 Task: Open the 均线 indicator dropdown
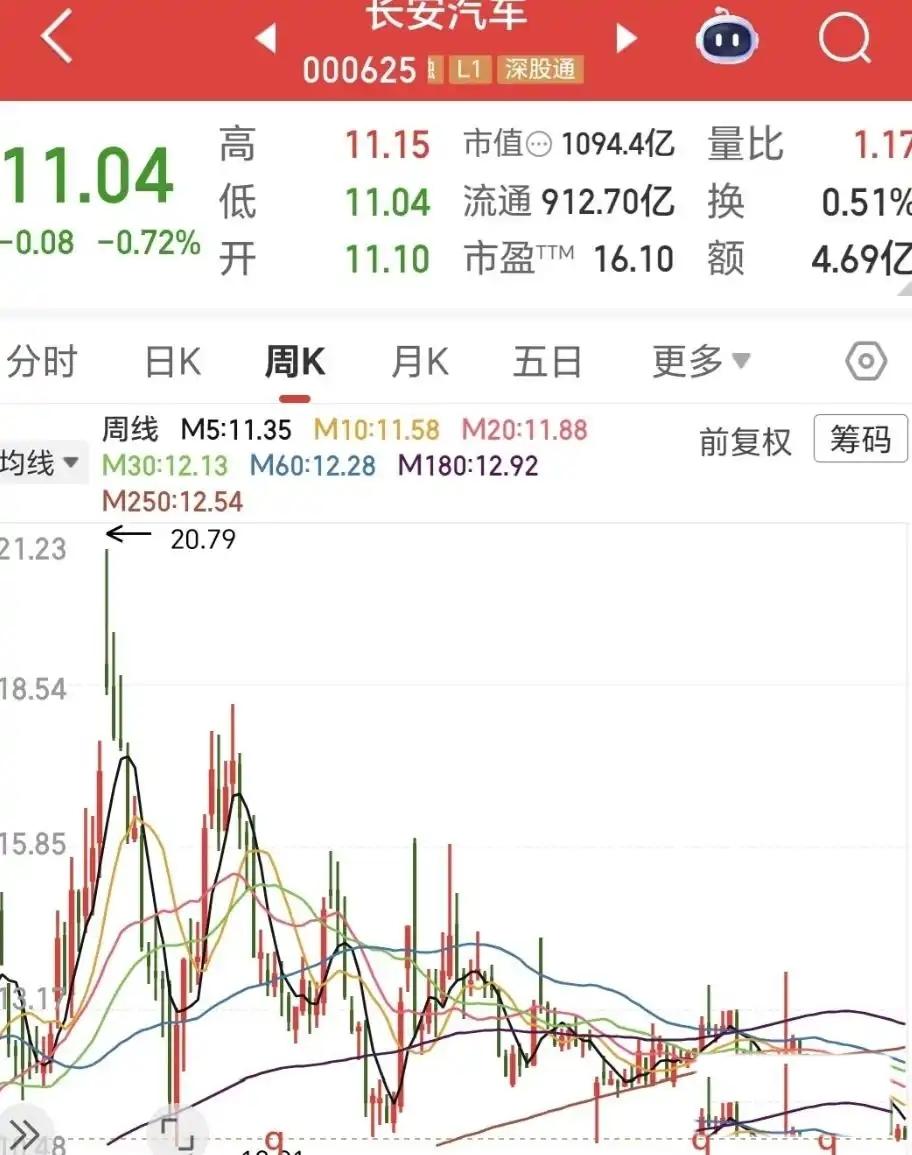pyautogui.click(x=41, y=463)
